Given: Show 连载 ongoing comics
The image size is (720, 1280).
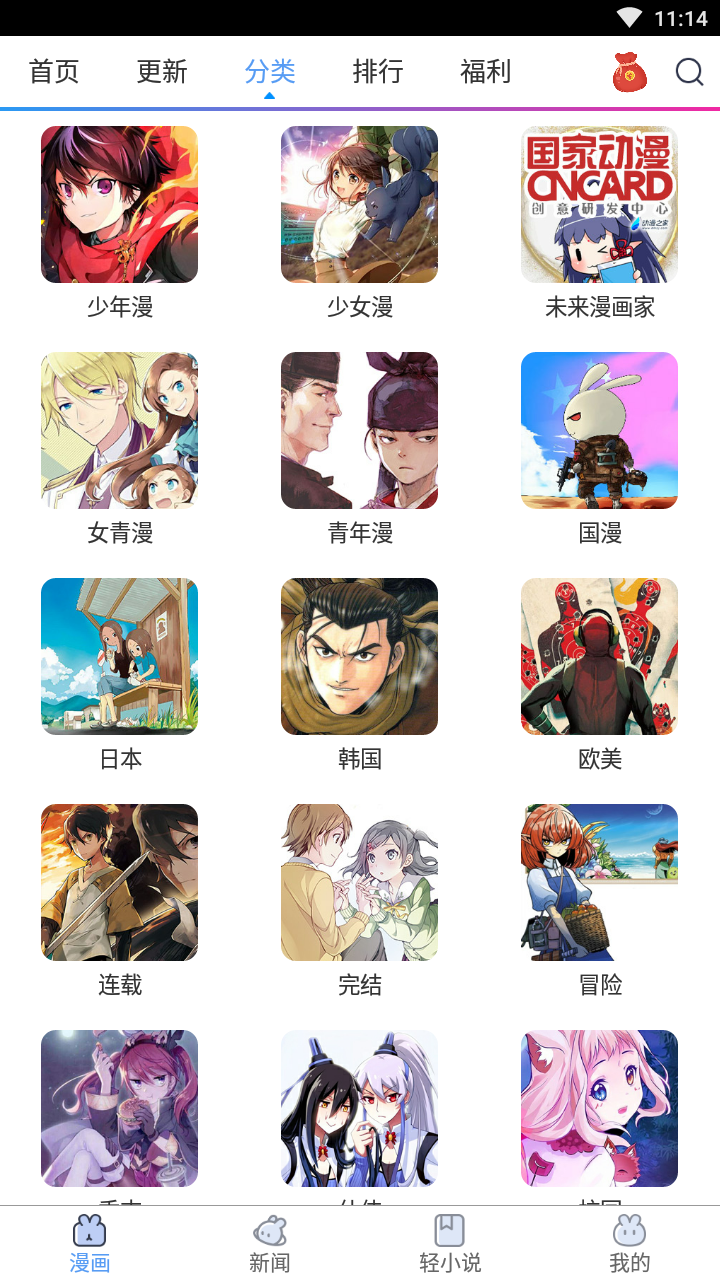Looking at the screenshot, I should 120,901.
